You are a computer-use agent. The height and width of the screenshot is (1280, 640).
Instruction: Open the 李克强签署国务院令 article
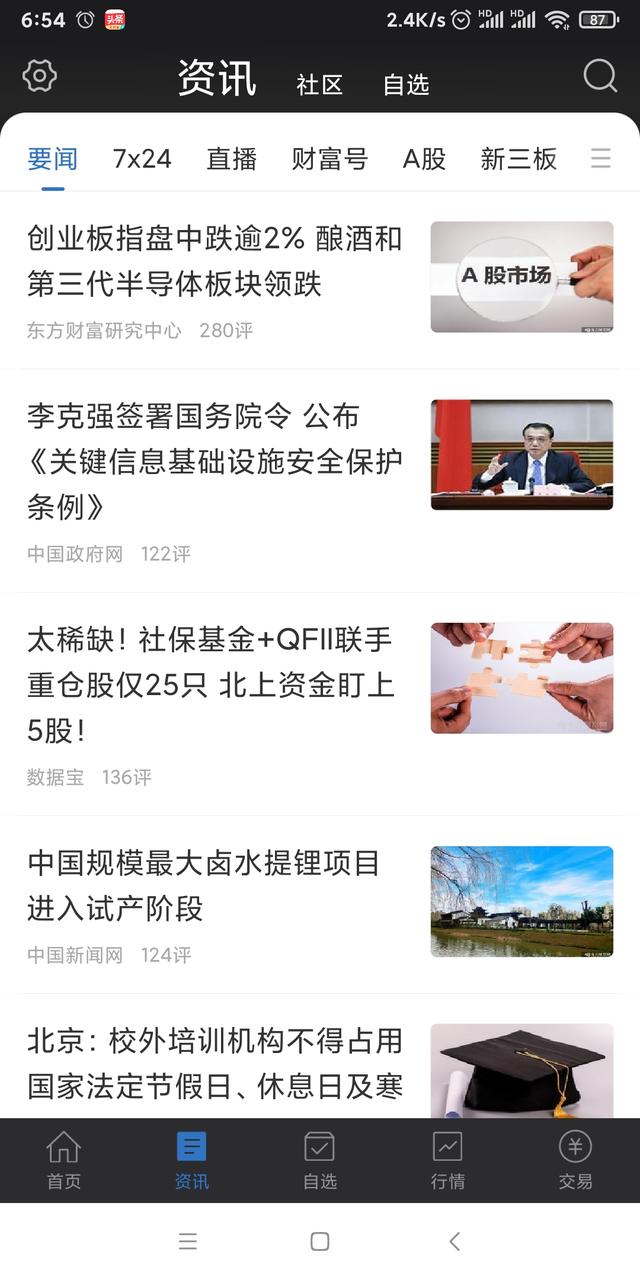pos(215,462)
